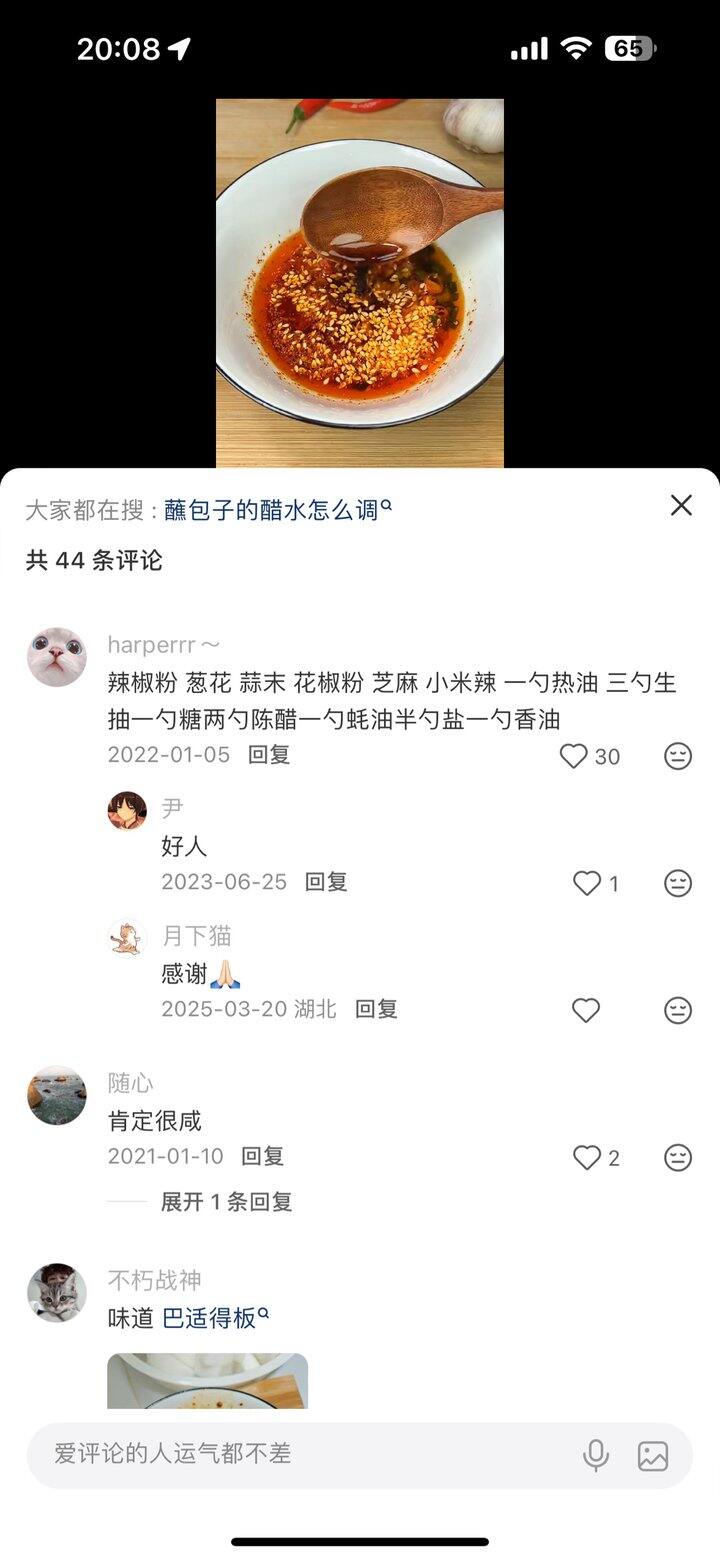Start a voice comment with the microphone

point(596,1455)
